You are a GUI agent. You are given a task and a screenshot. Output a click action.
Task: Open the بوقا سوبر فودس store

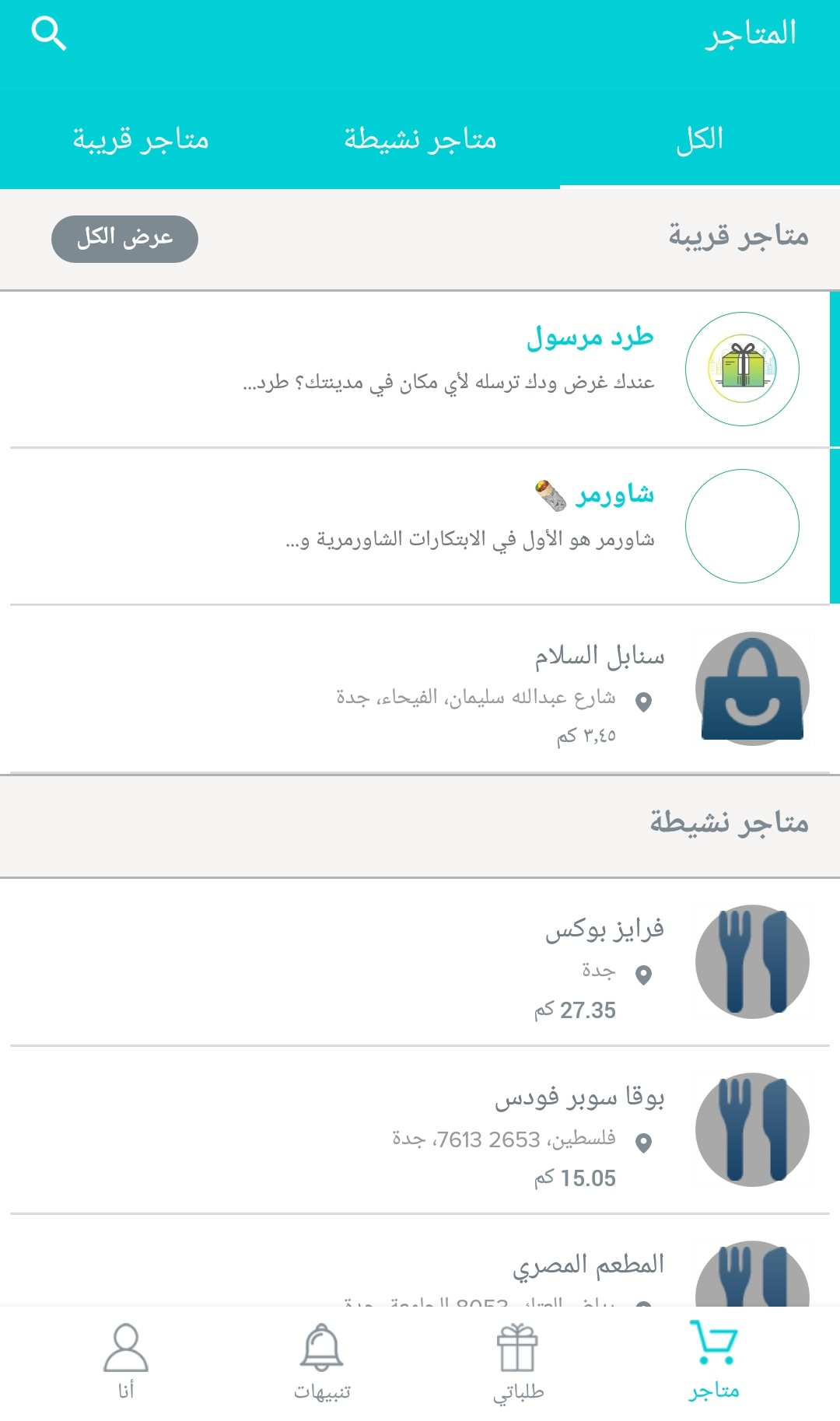(x=420, y=1130)
